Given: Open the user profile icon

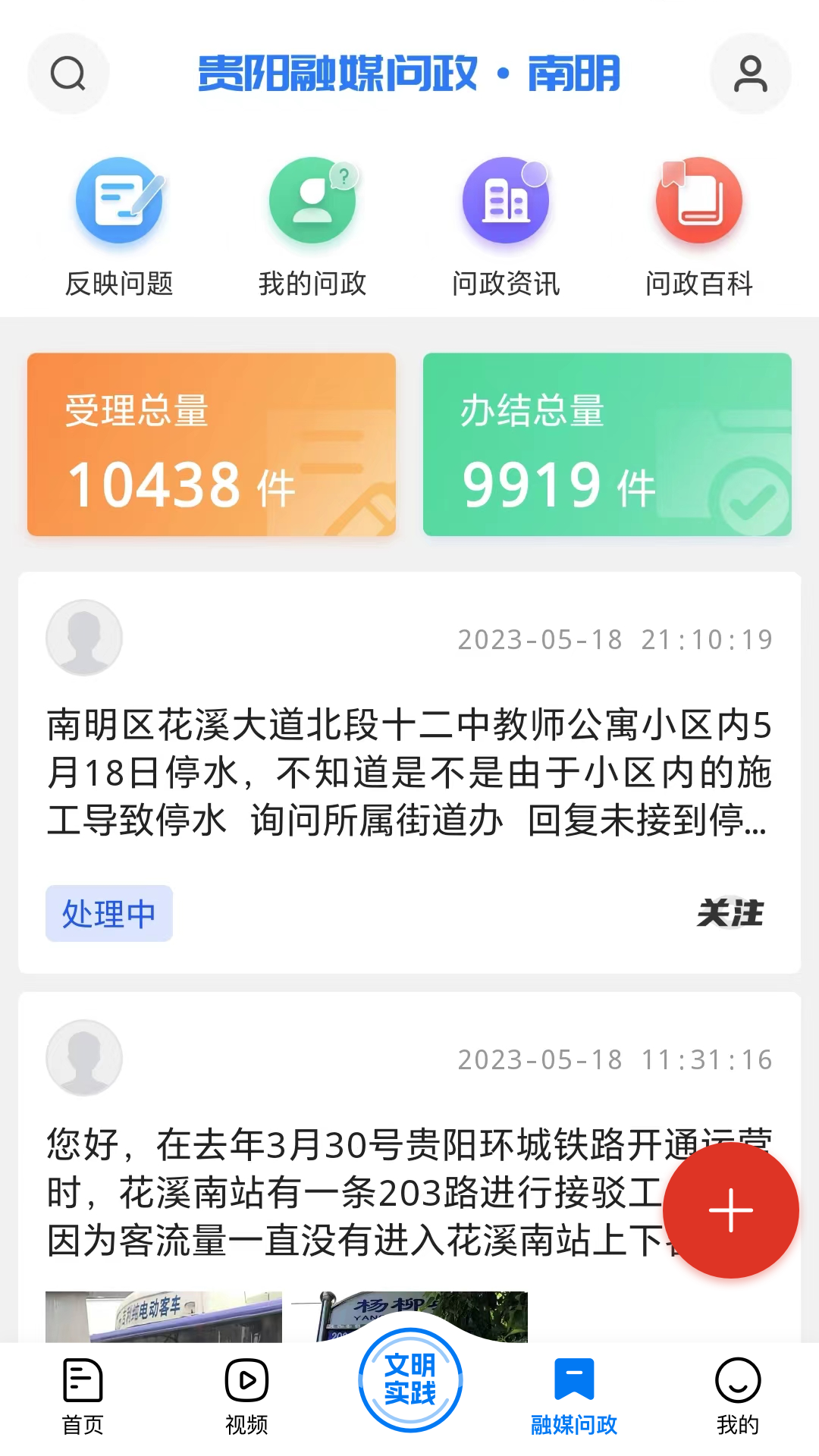Looking at the screenshot, I should [750, 73].
